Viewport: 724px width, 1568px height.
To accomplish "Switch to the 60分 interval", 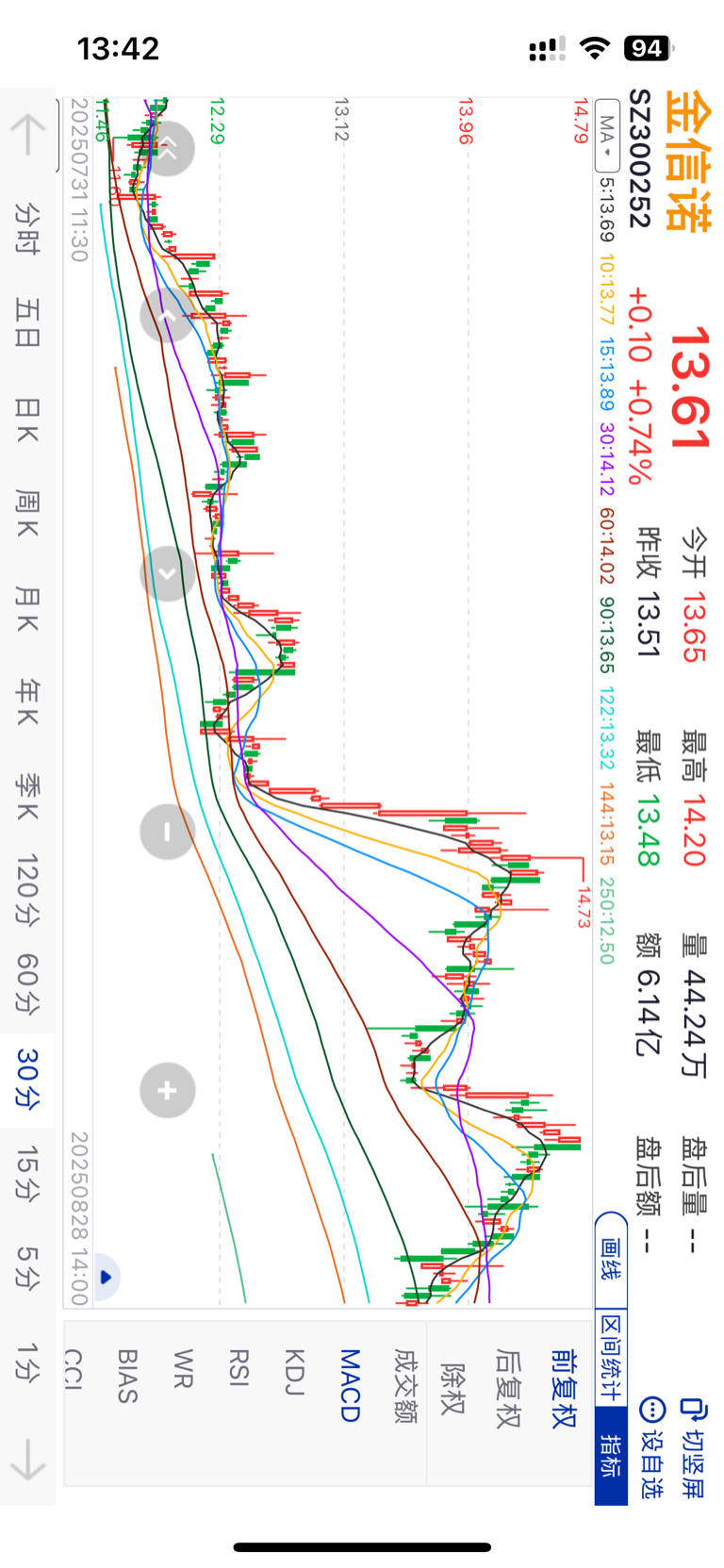I will [x=27, y=982].
